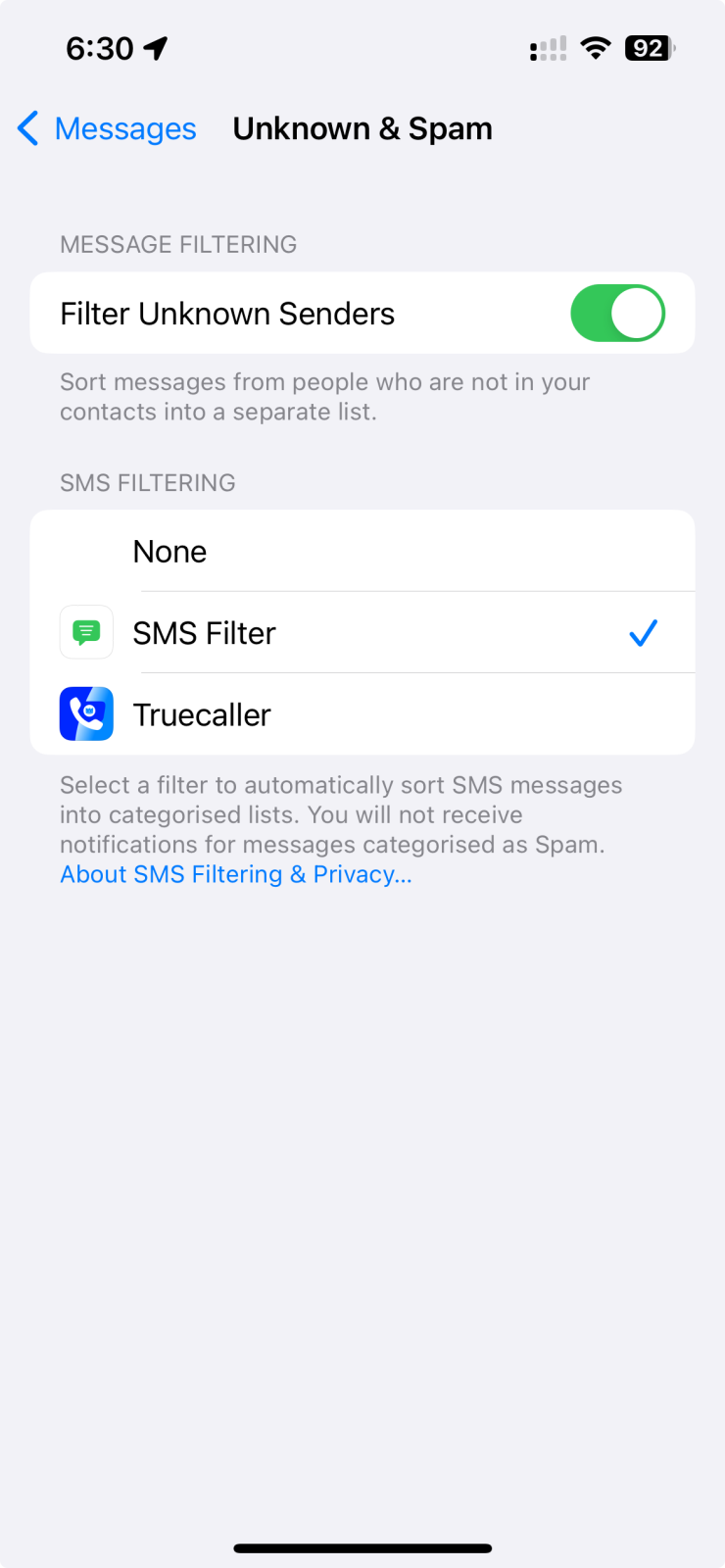Image resolution: width=725 pixels, height=1568 pixels.
Task: Select None for SMS filtering
Action: pos(362,551)
